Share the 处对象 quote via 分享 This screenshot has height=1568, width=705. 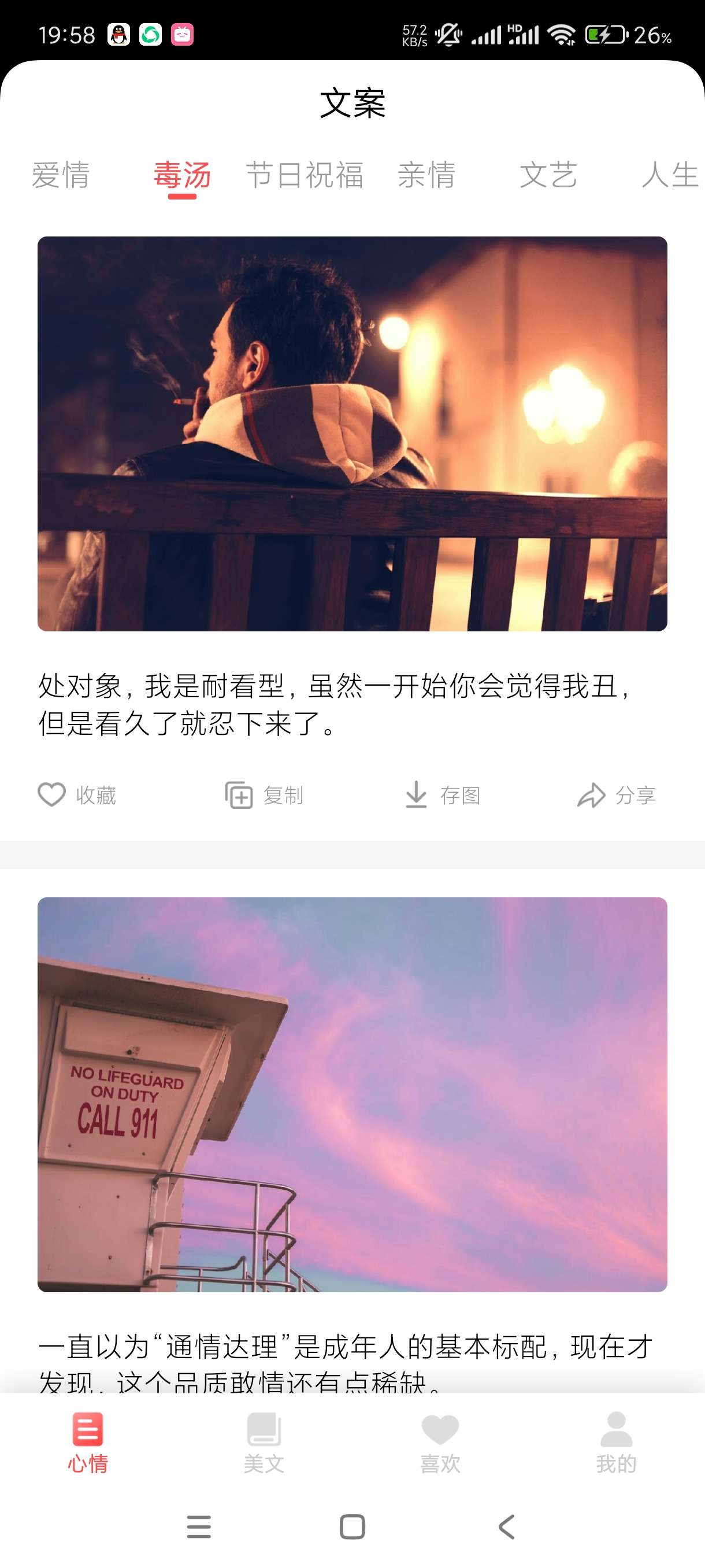pos(616,795)
